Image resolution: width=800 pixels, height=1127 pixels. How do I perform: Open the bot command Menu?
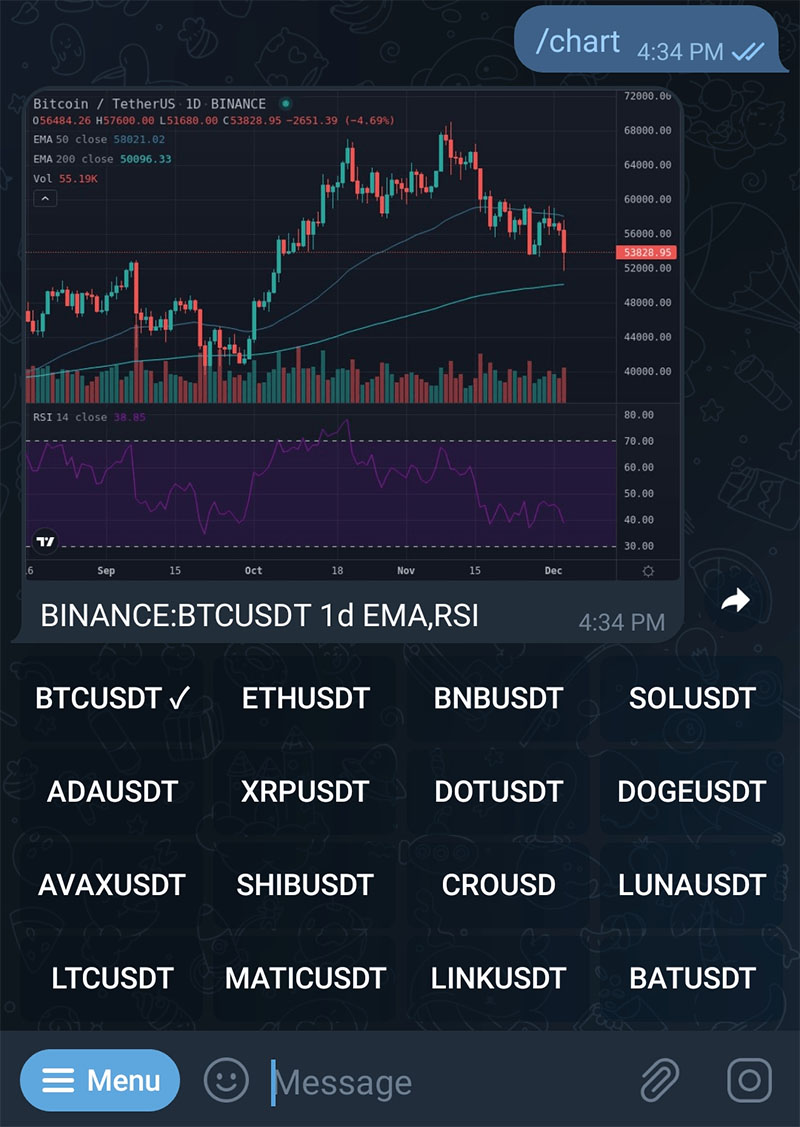(100, 1081)
